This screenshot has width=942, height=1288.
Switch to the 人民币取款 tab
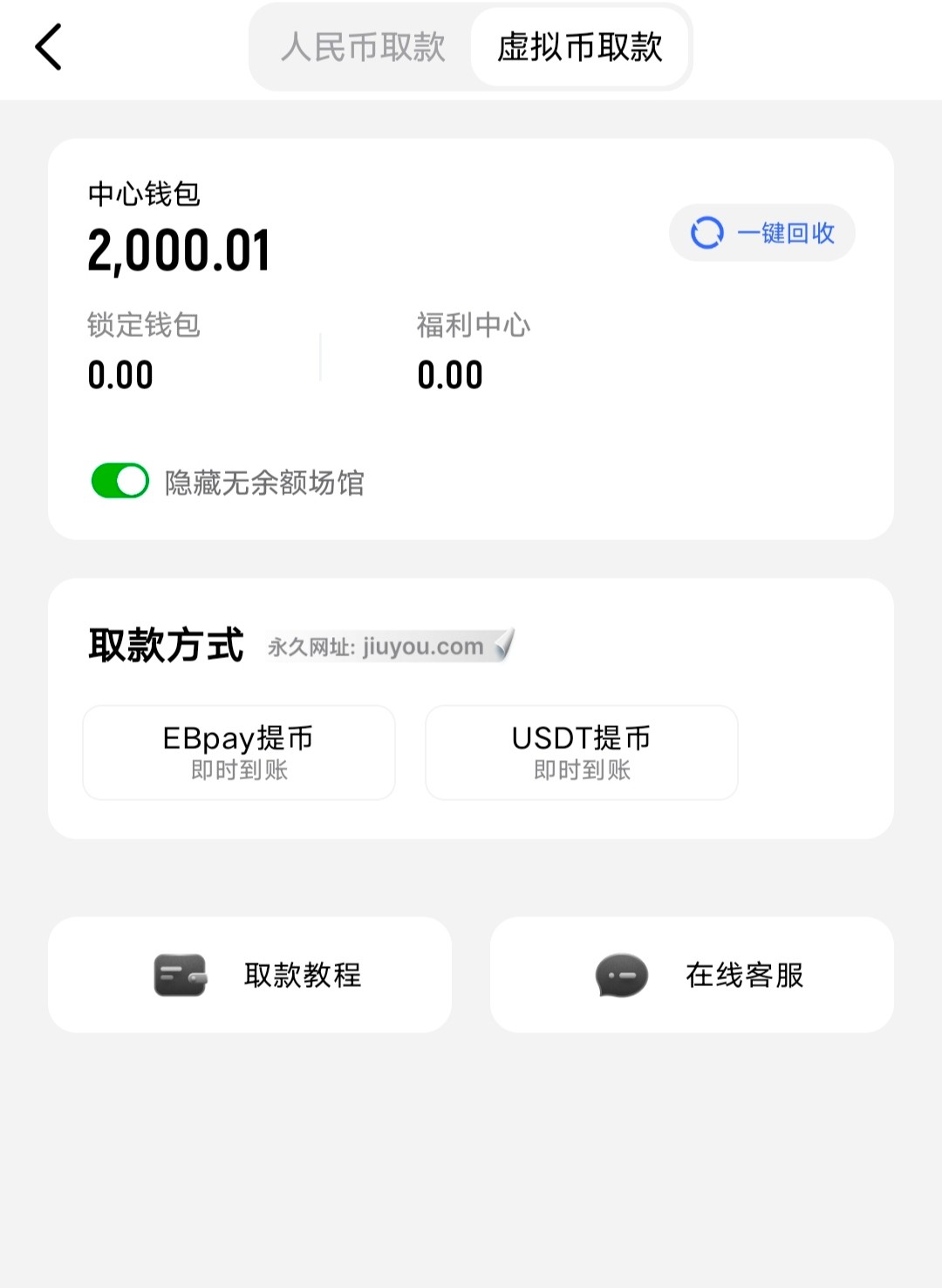[363, 47]
